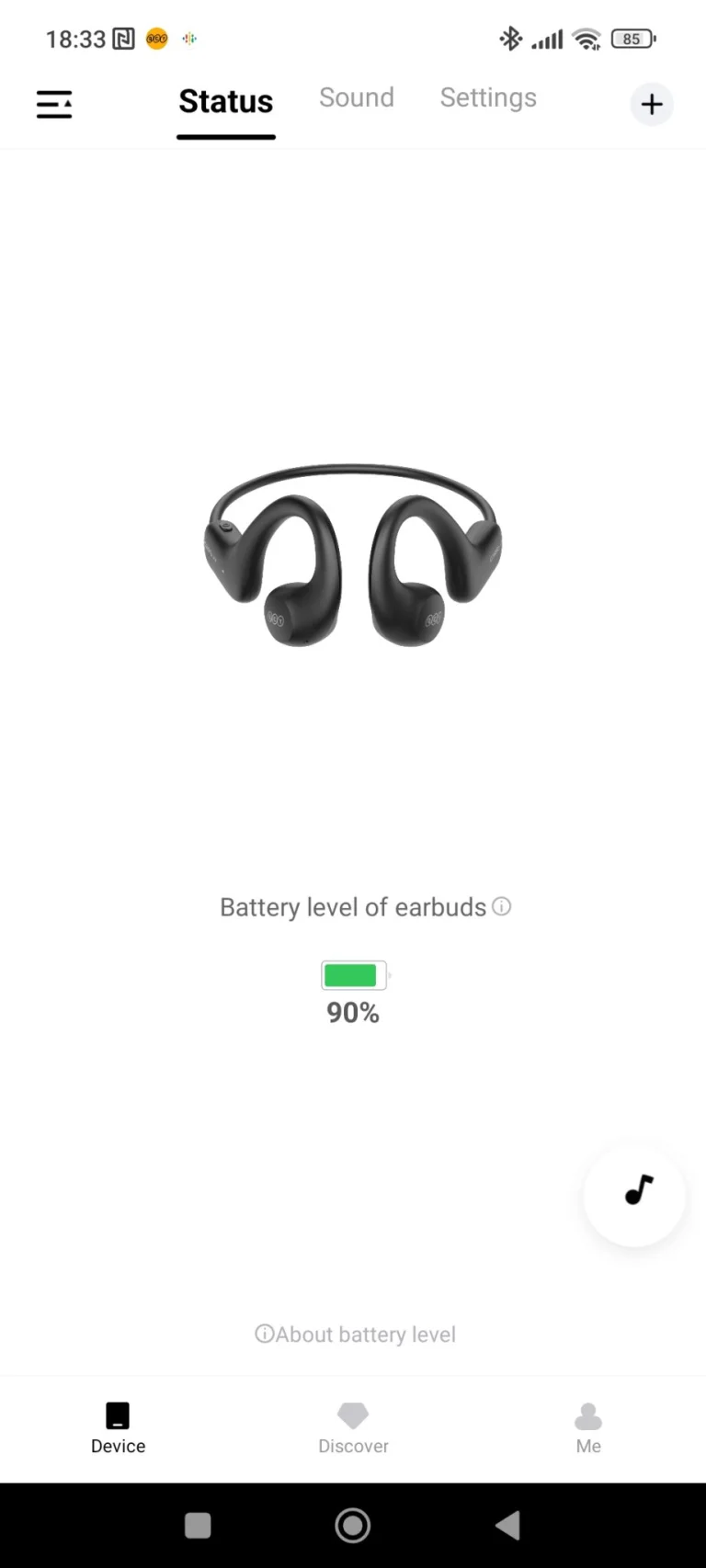This screenshot has height=1568, width=706.
Task: Open the Discover section
Action: [x=353, y=1425]
